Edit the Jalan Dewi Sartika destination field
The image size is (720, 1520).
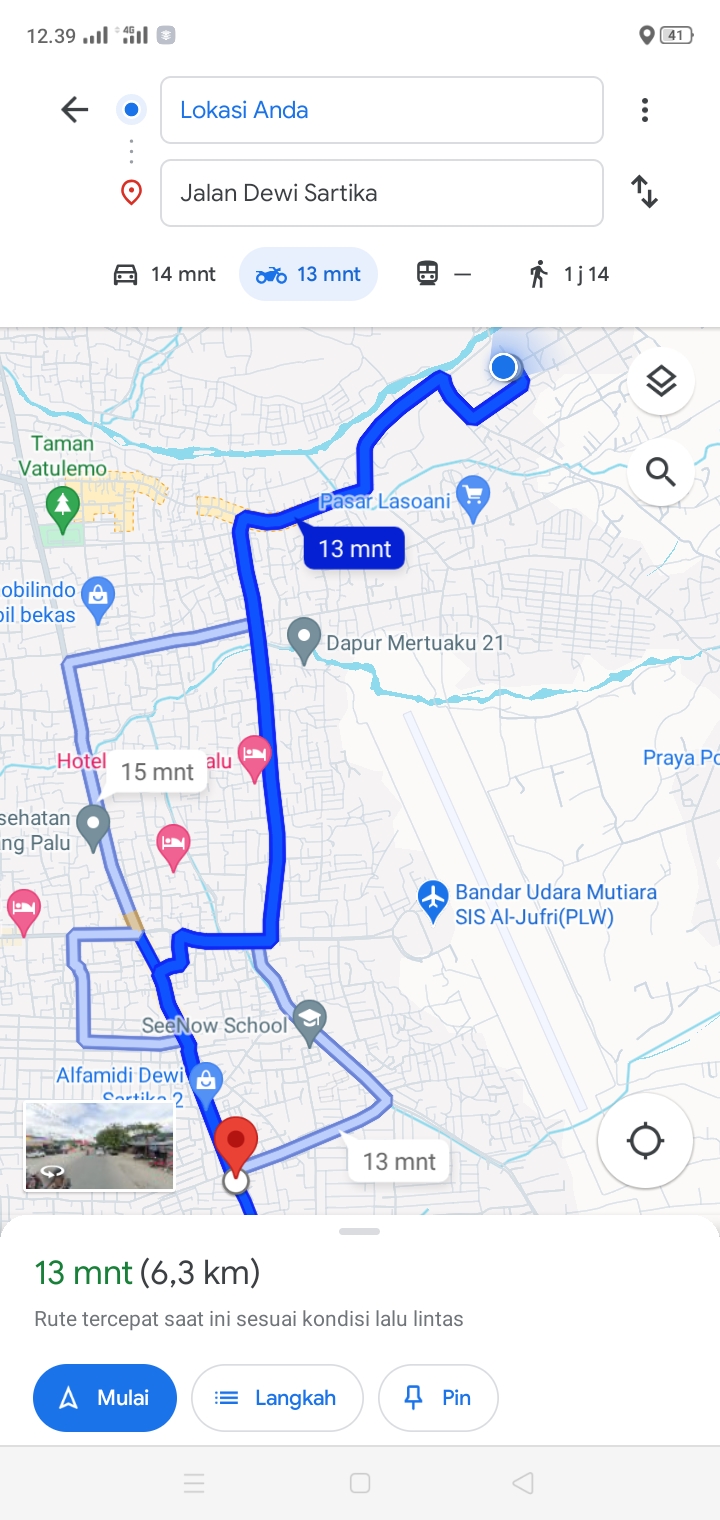click(381, 193)
